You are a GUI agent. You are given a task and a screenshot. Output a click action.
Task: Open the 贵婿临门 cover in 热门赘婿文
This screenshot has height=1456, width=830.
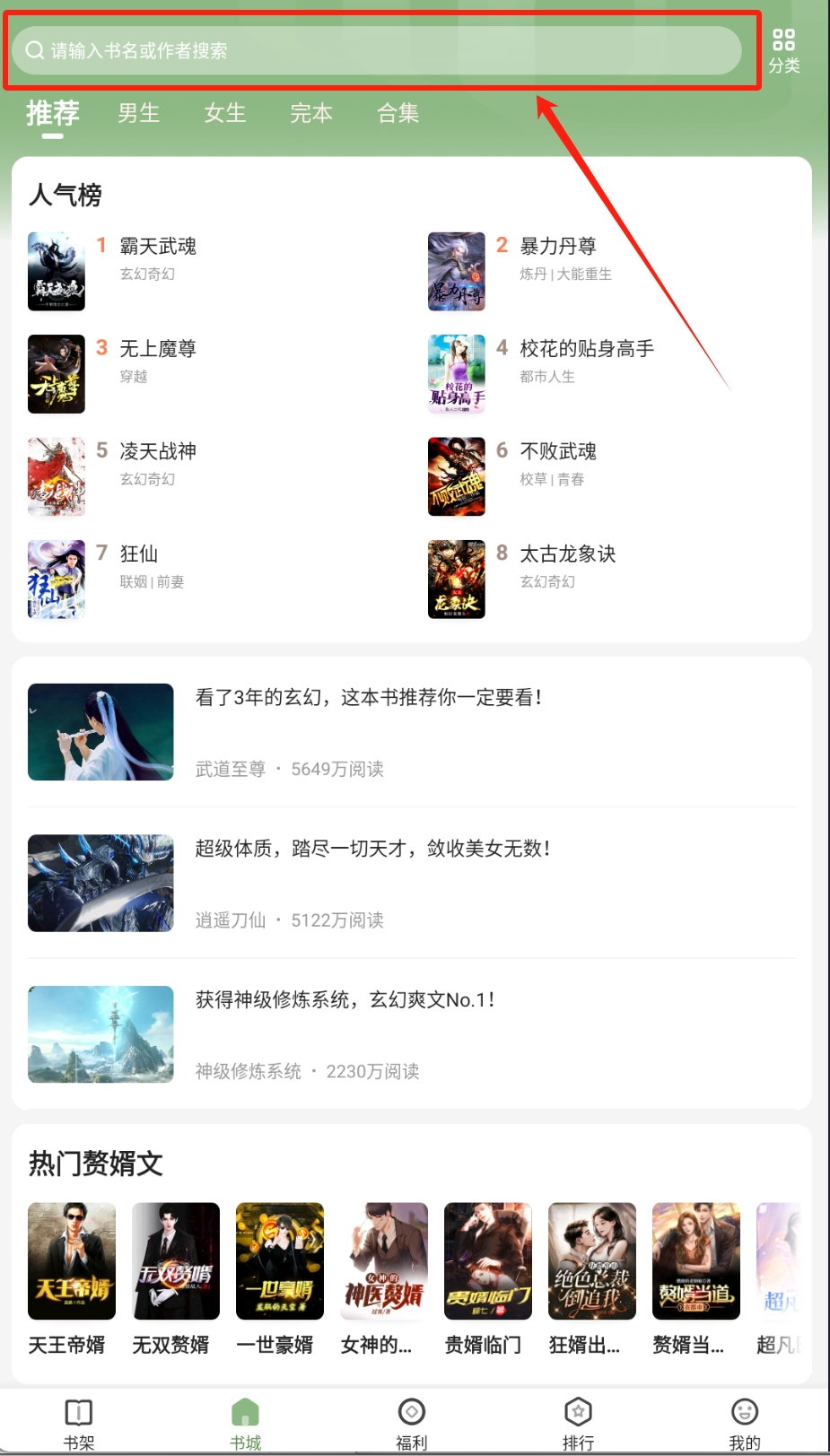[487, 1260]
